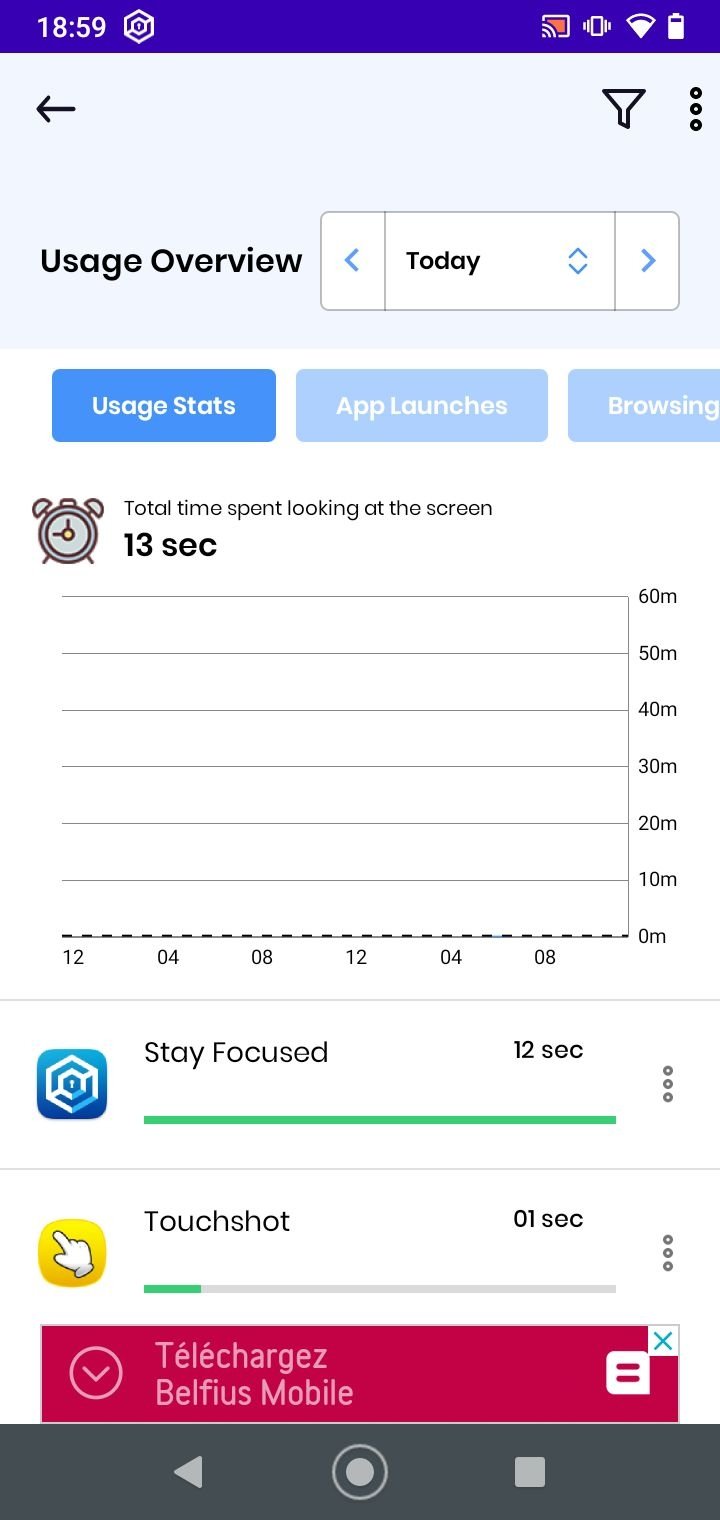This screenshot has height=1520, width=720.
Task: Open the Today period dropdown
Action: click(499, 261)
